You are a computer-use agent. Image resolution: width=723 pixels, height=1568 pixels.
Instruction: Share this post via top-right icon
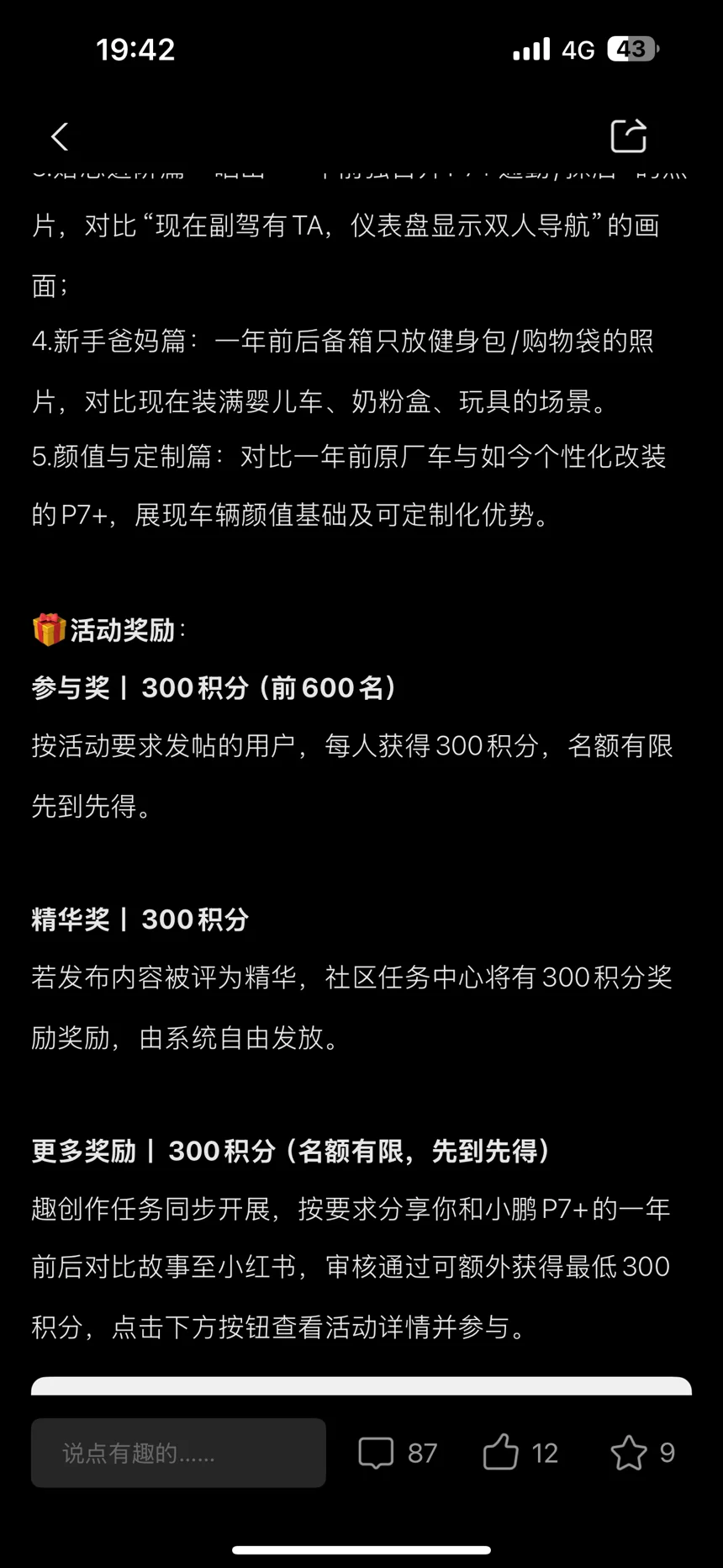(x=629, y=135)
